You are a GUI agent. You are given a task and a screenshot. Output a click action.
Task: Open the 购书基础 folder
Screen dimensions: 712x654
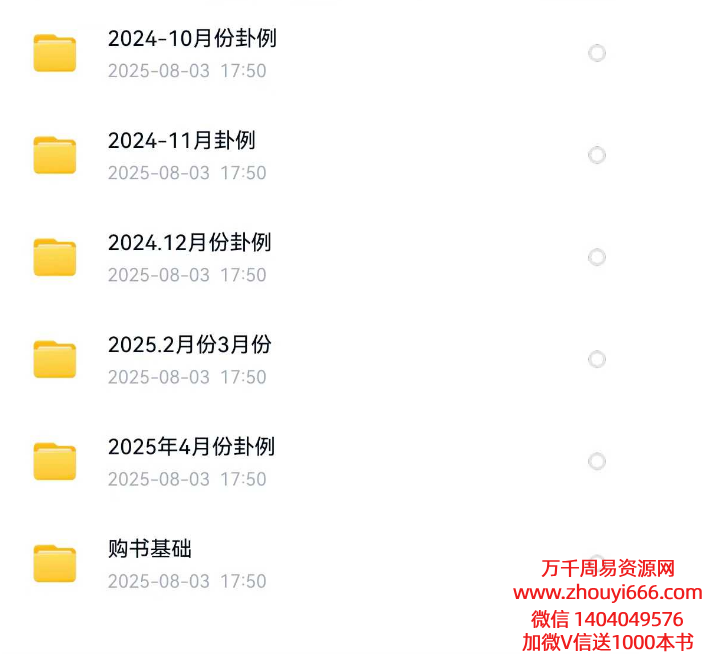coord(150,549)
